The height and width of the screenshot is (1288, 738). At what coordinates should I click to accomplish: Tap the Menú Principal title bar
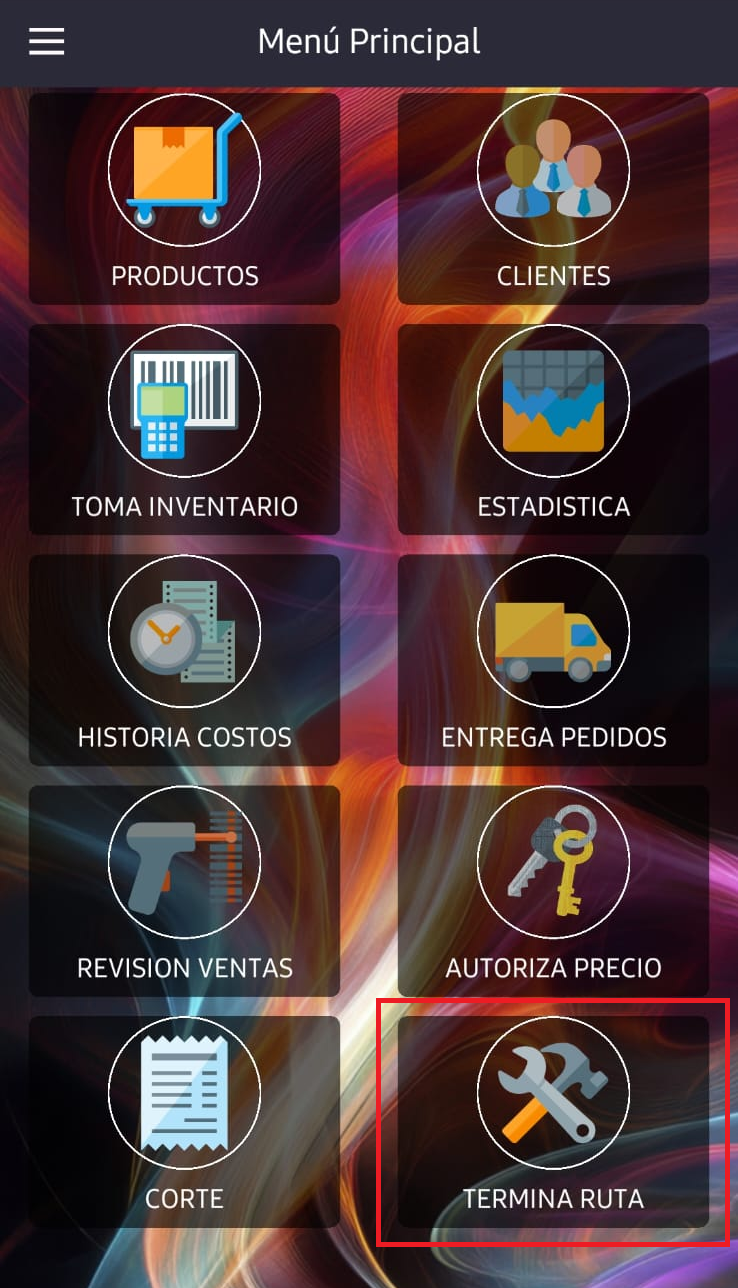click(369, 42)
